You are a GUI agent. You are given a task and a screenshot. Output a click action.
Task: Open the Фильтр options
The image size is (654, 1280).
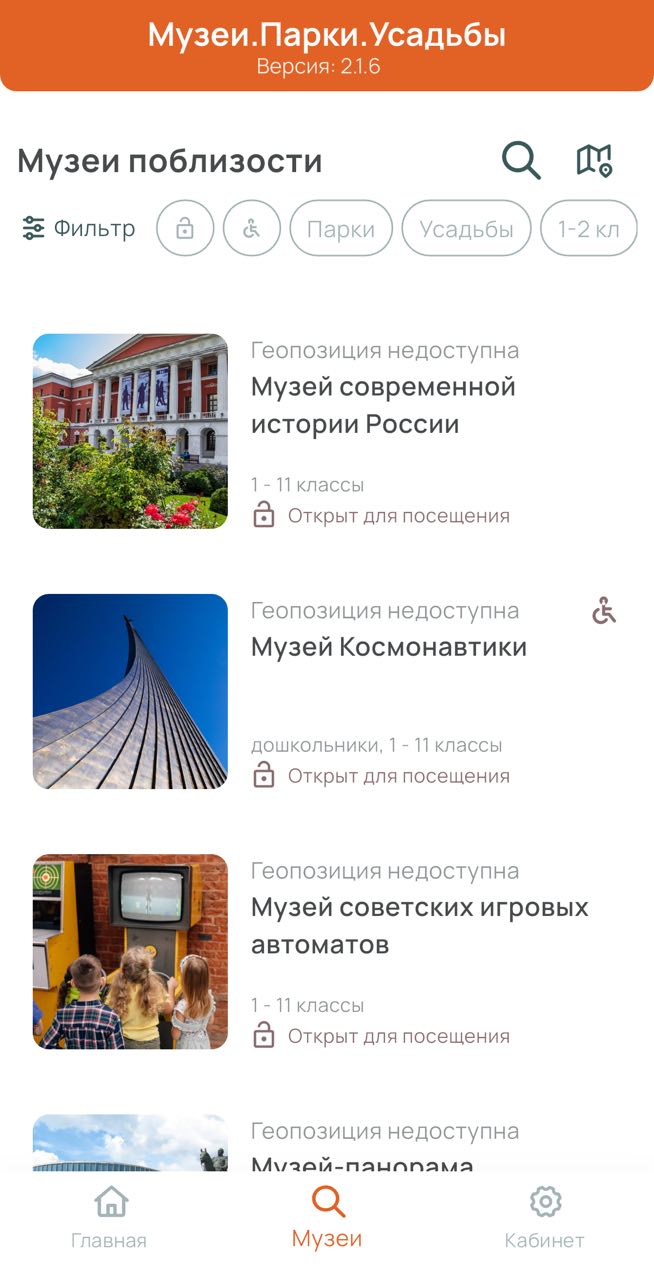click(x=79, y=229)
